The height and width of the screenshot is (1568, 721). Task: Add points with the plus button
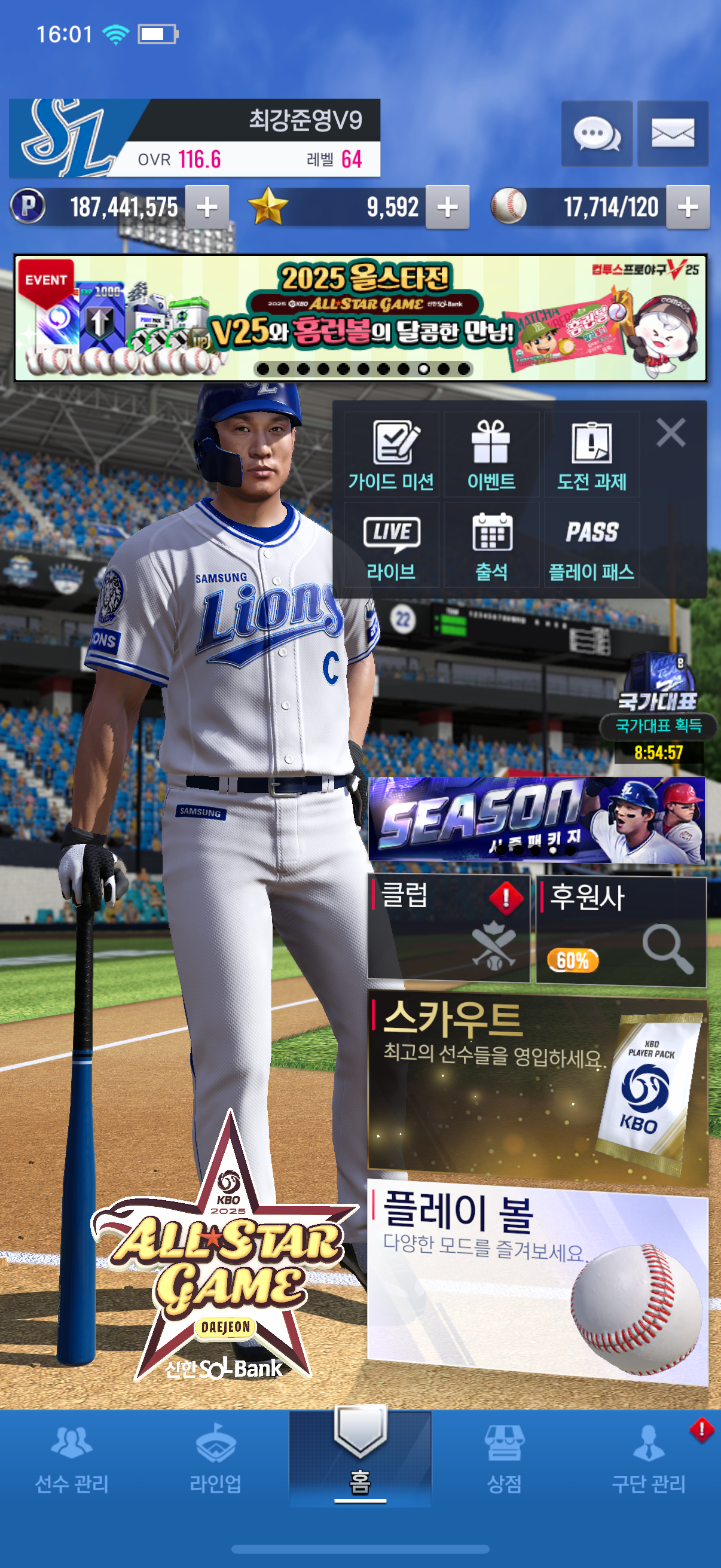coord(207,207)
